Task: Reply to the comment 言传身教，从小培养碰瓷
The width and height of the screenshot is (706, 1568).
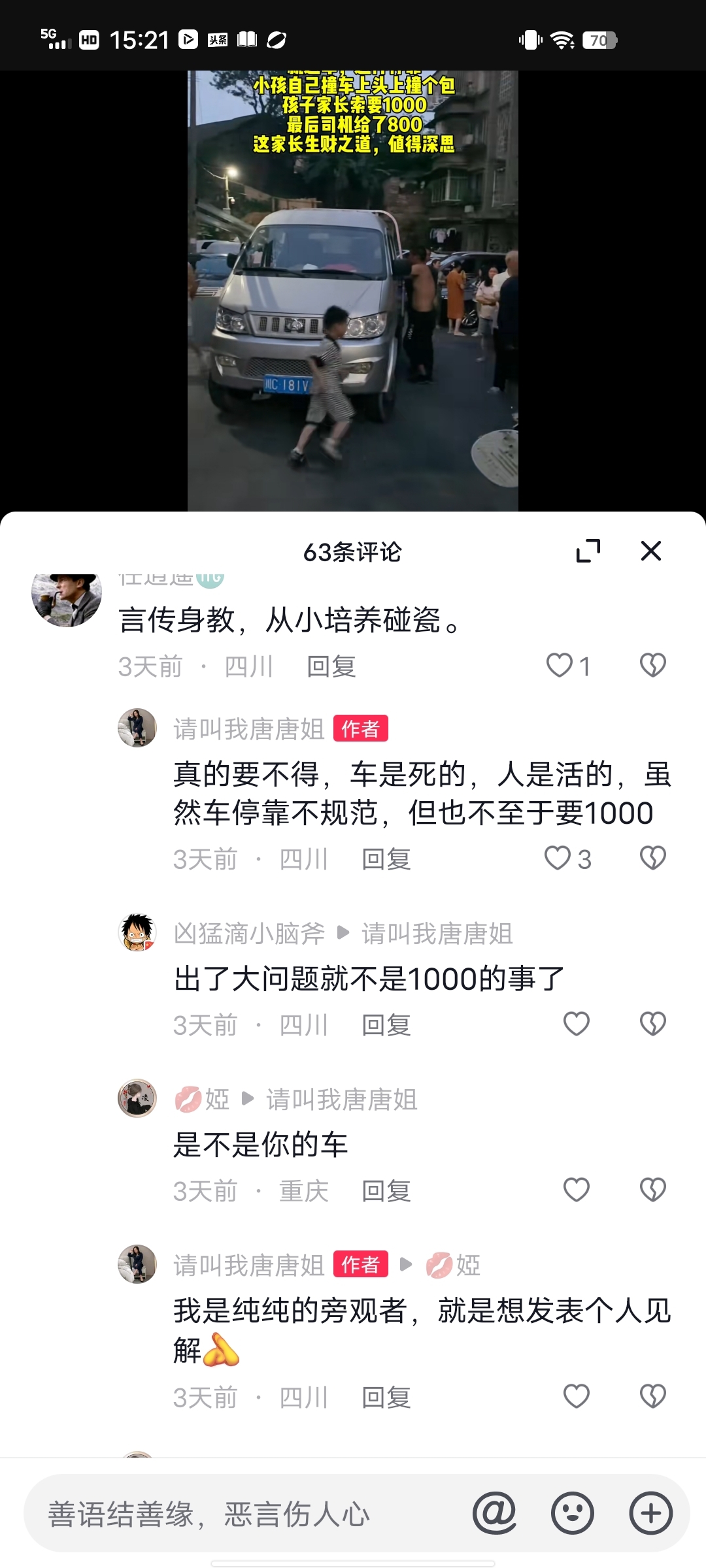Action: (331, 667)
